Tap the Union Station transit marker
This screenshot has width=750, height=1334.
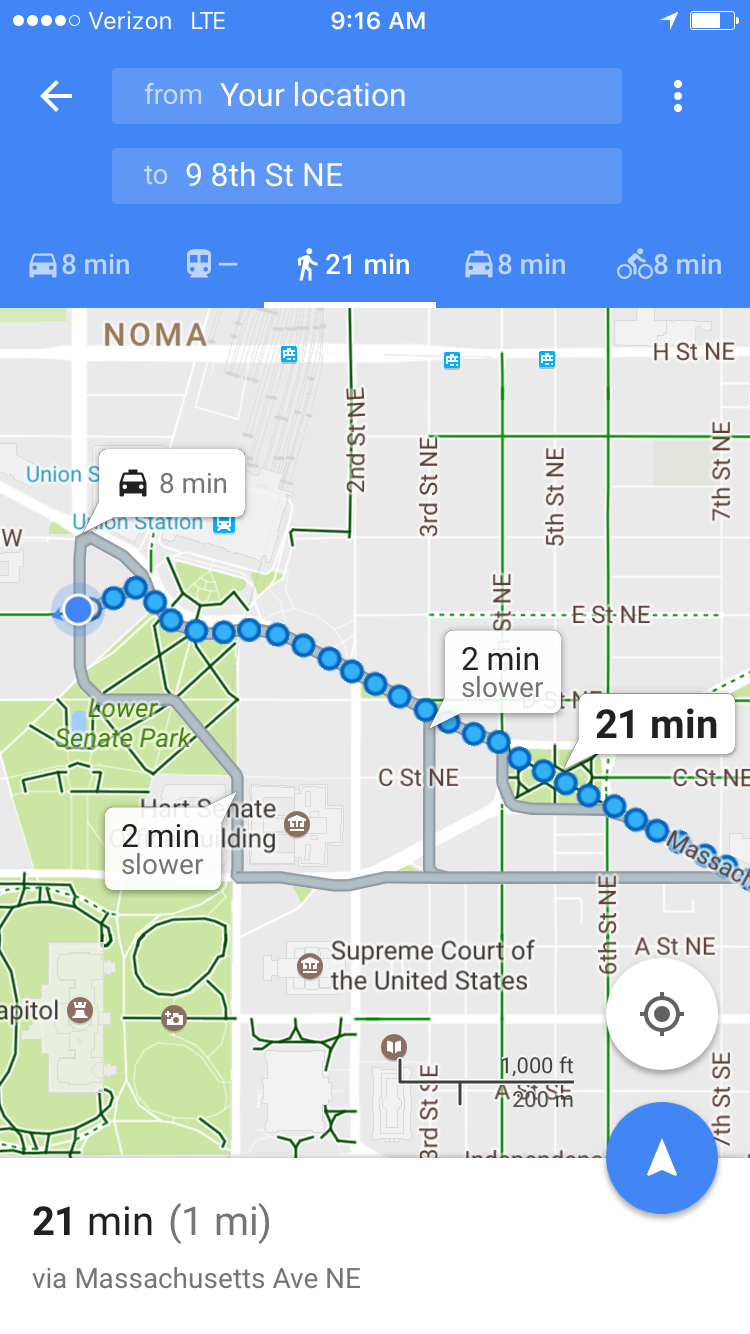tap(225, 523)
